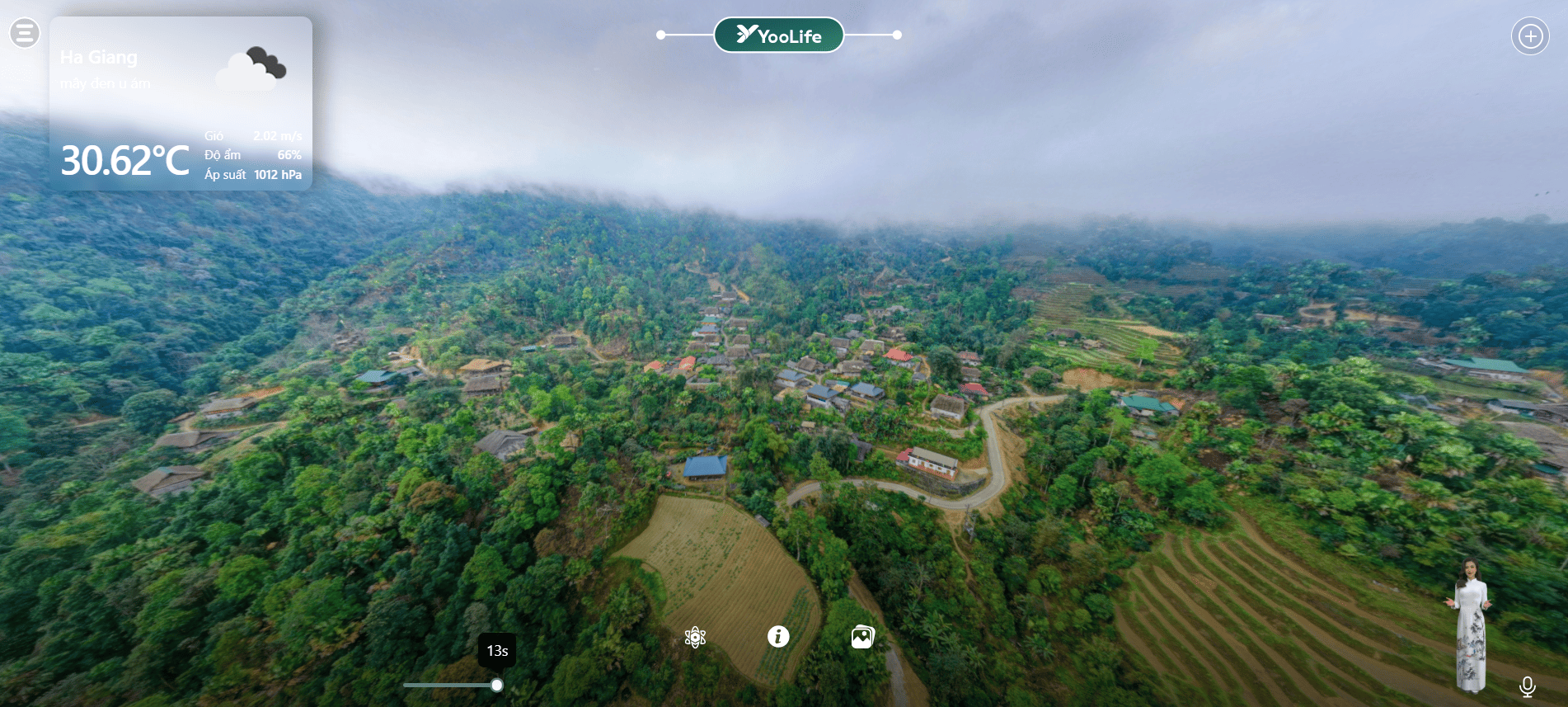Activate the microphone
This screenshot has height=707, width=1568.
click(x=1527, y=686)
